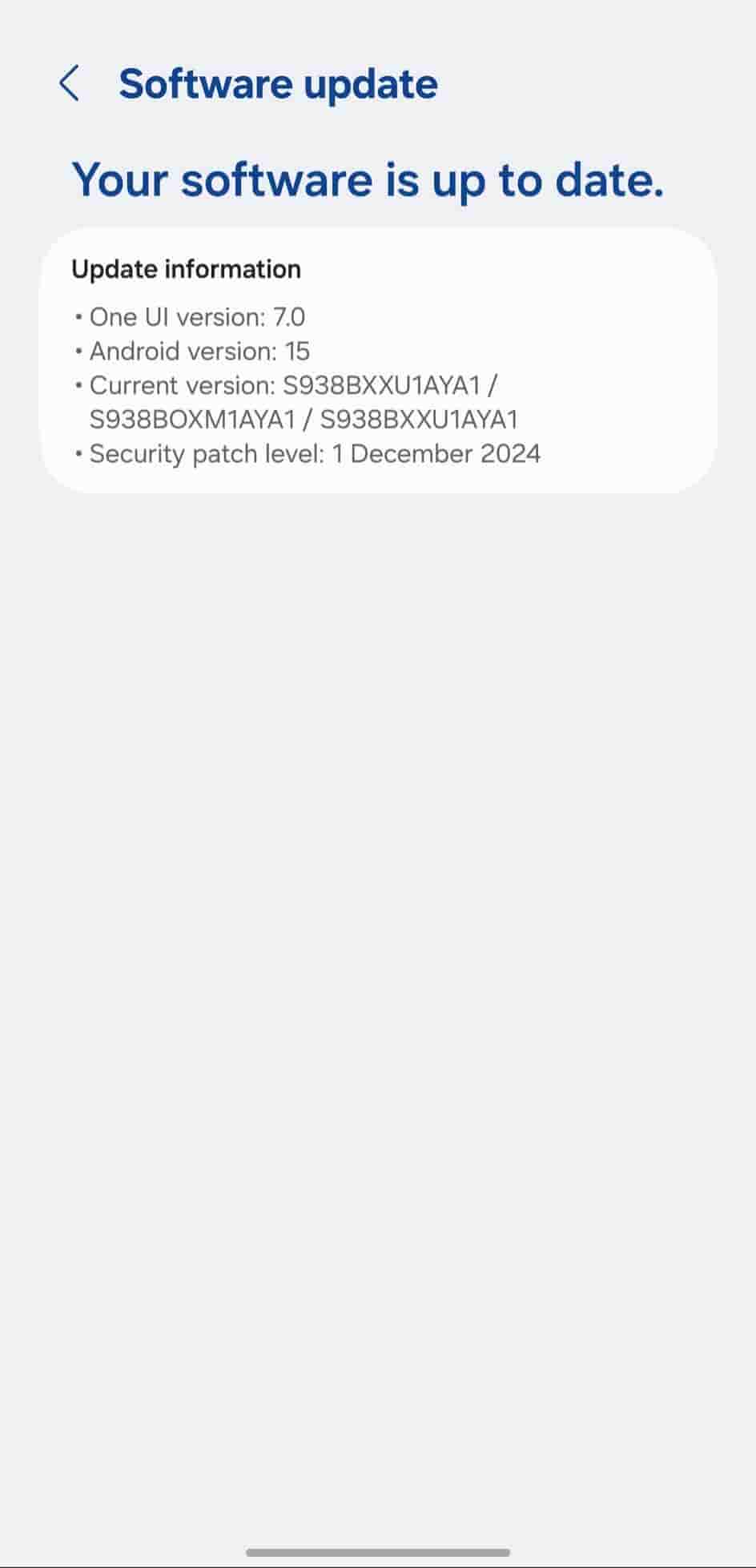This screenshot has height=1568, width=756.
Task: Go back from Software update screen
Action: click(x=70, y=84)
